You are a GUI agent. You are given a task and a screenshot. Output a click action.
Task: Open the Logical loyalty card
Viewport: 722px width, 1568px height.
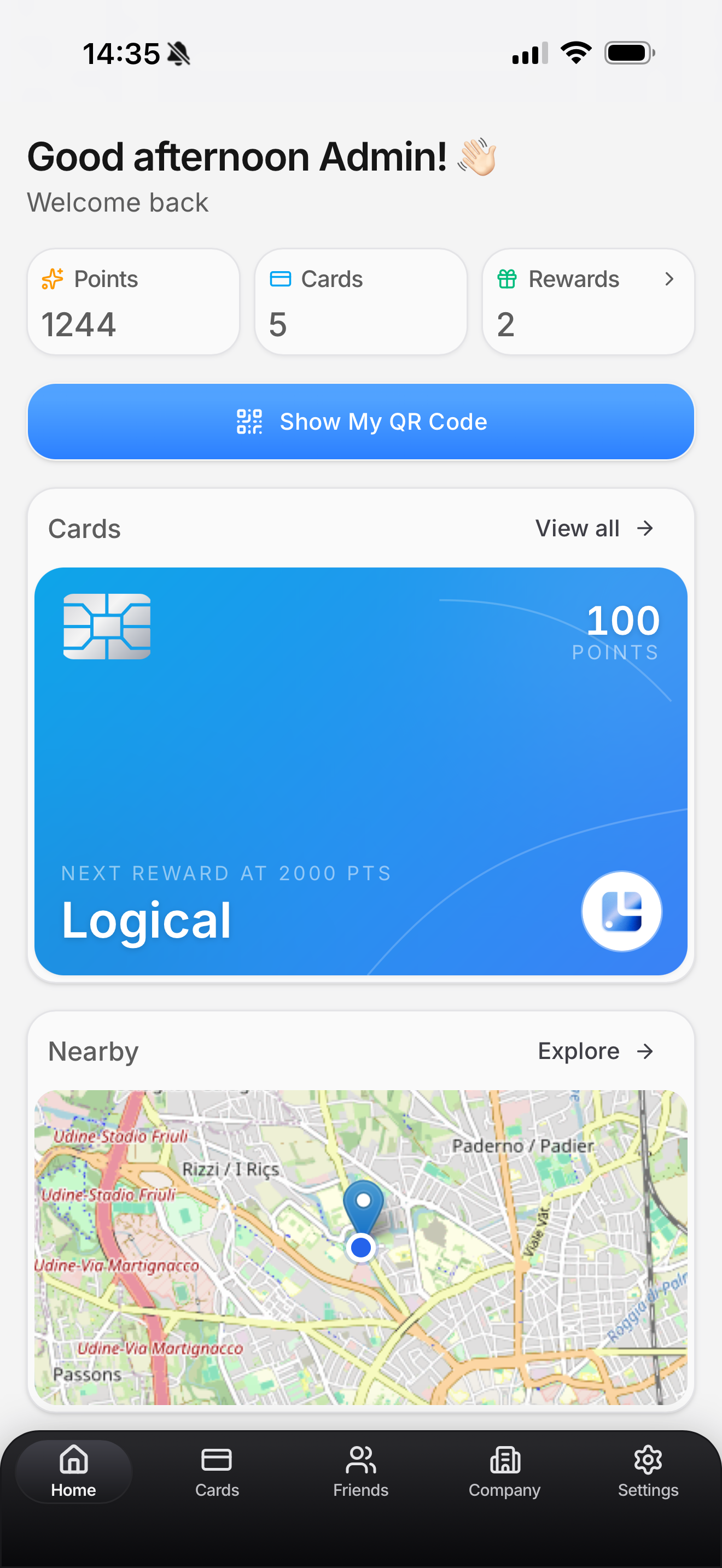tap(361, 771)
